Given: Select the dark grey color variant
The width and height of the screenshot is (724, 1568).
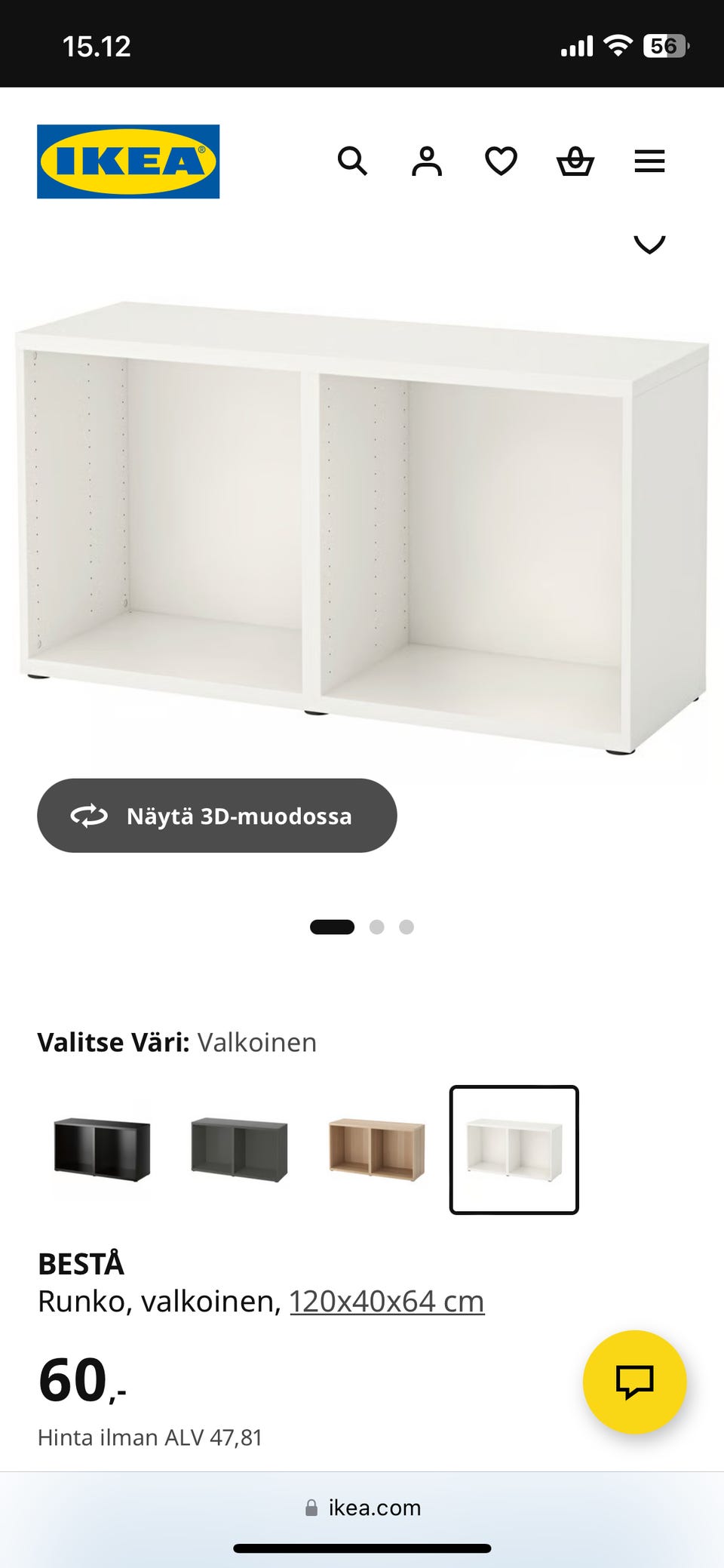Looking at the screenshot, I should coord(238,1148).
